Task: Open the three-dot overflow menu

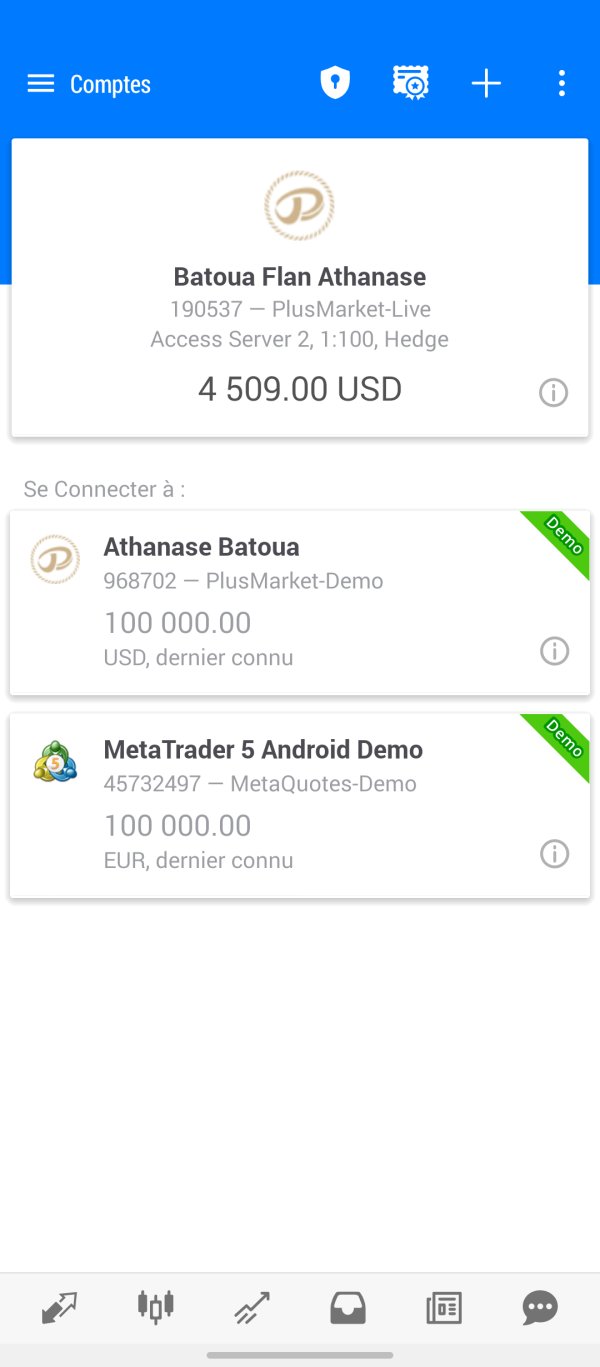Action: (562, 84)
